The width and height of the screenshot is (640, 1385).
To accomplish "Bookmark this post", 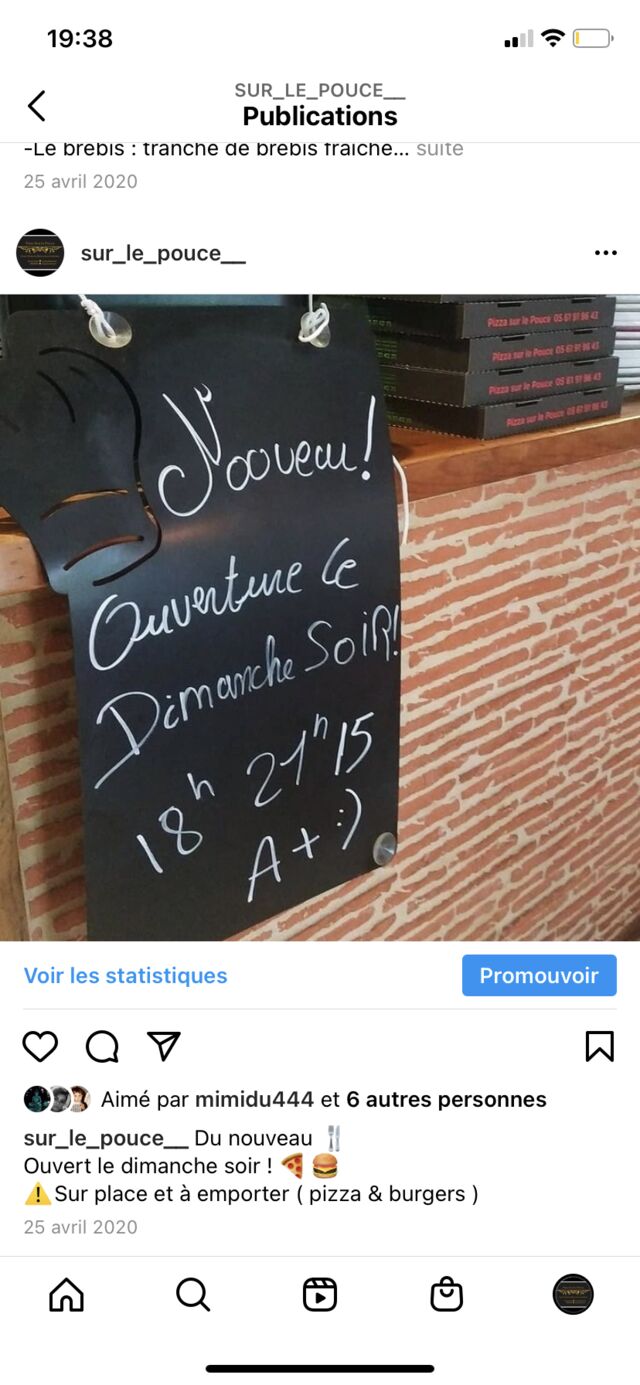I will [x=599, y=1047].
